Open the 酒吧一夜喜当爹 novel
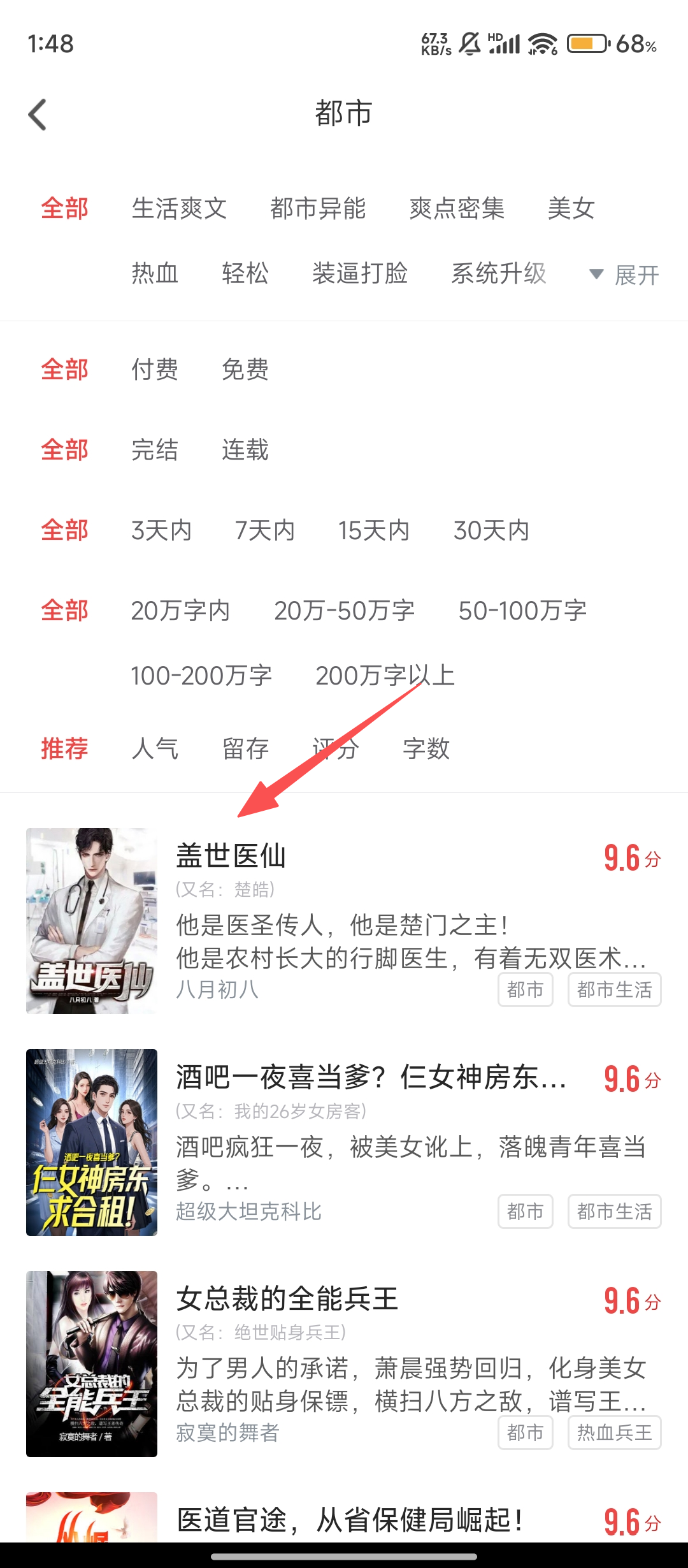688x1568 pixels. click(369, 1078)
